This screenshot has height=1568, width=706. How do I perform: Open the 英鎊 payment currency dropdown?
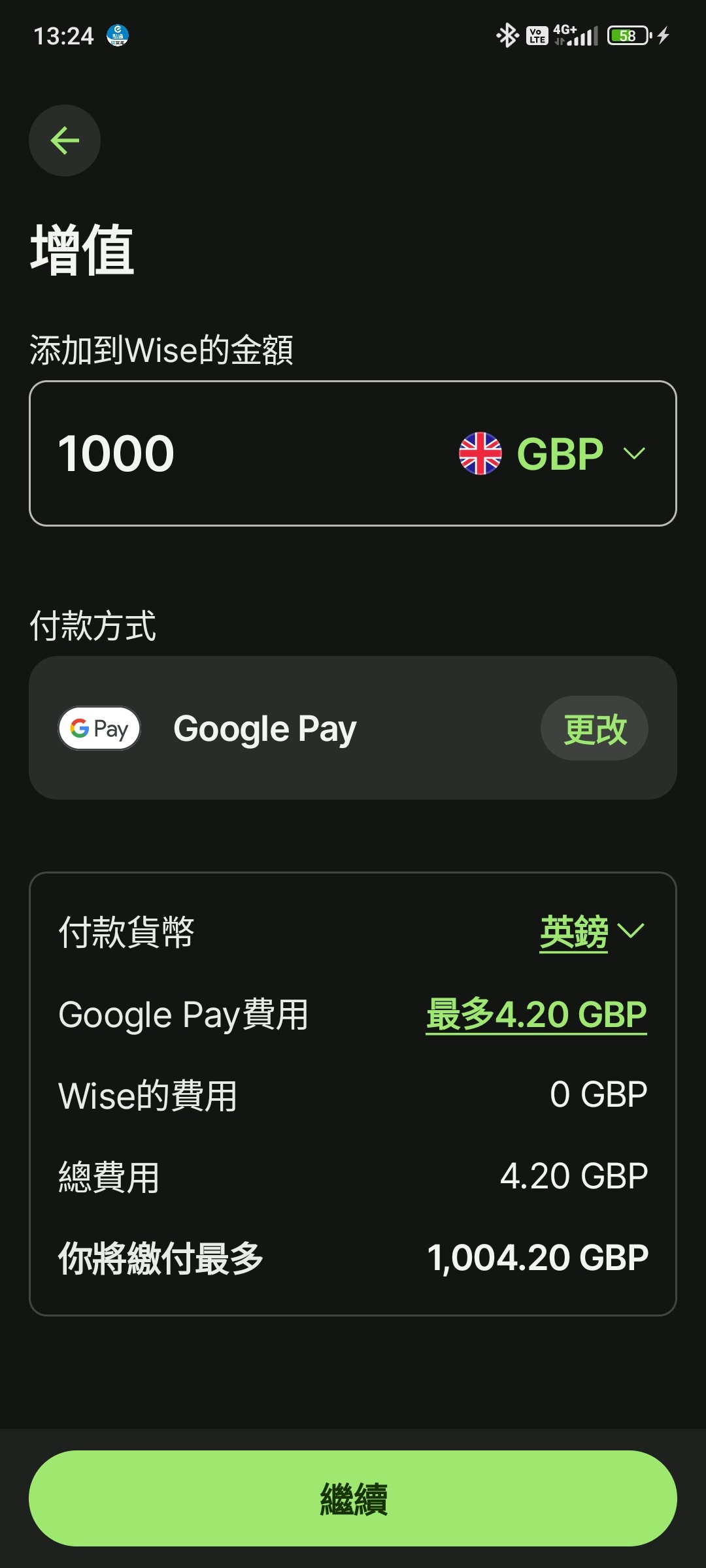[x=592, y=931]
